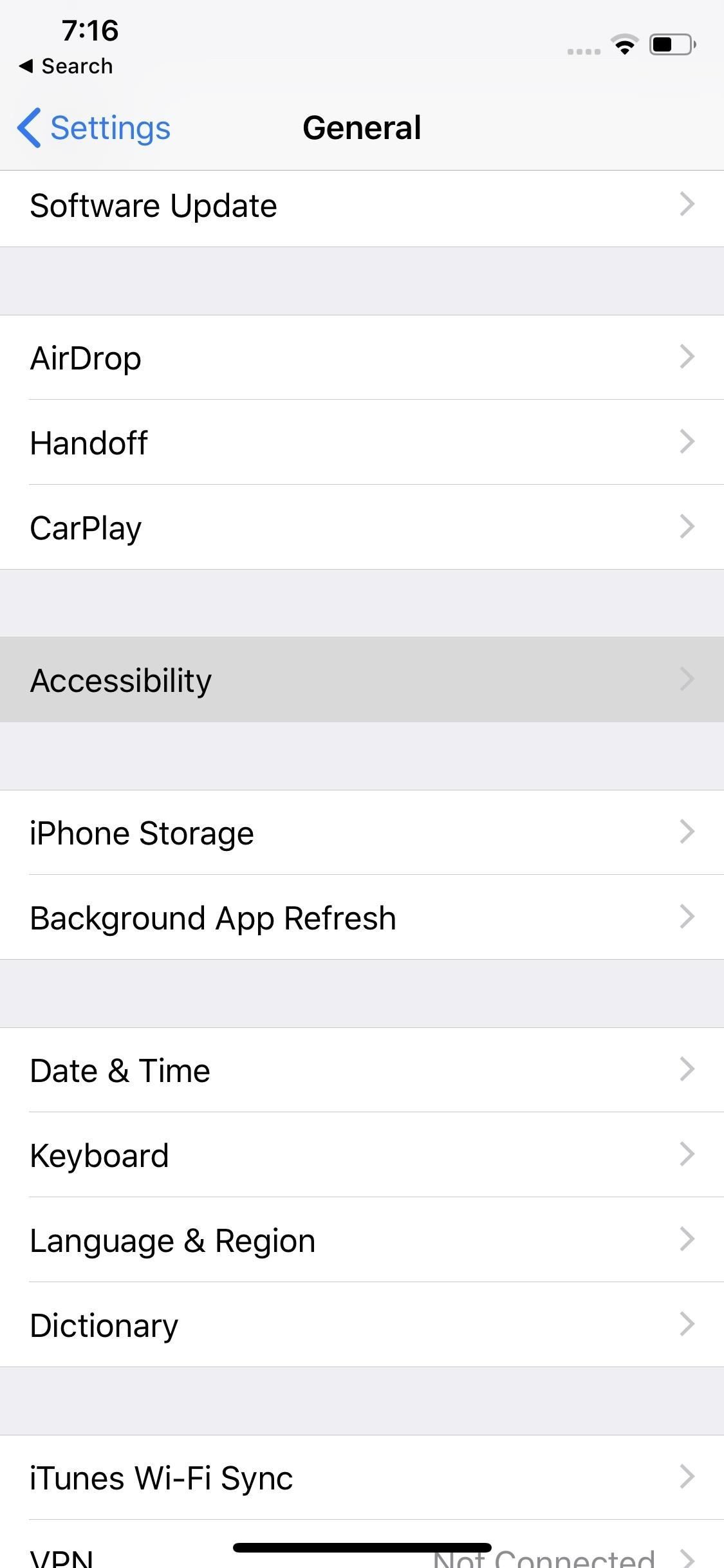Open Software Update

tap(362, 207)
